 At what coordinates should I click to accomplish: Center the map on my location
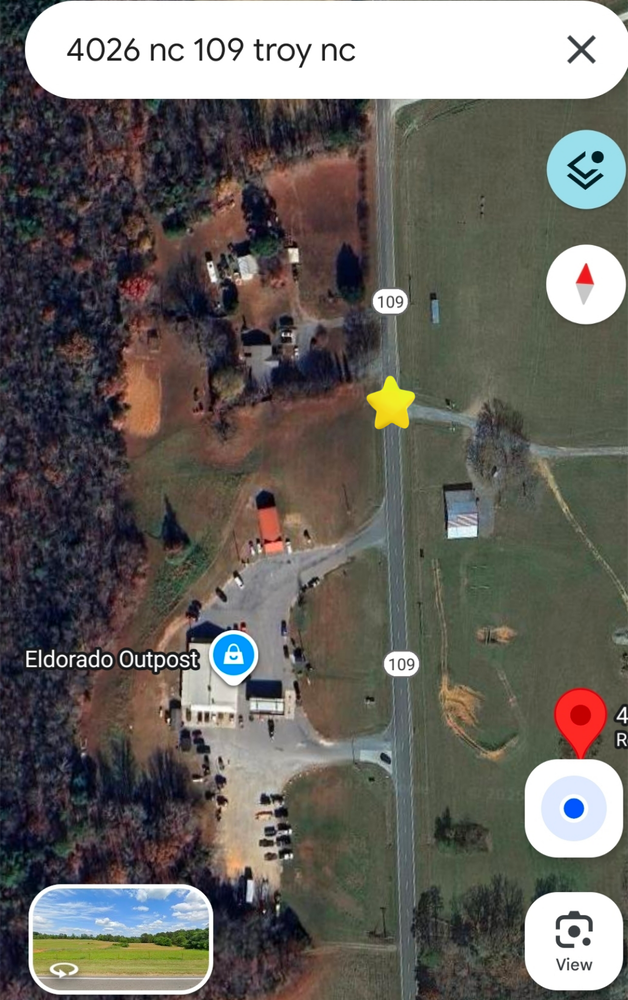[573, 808]
